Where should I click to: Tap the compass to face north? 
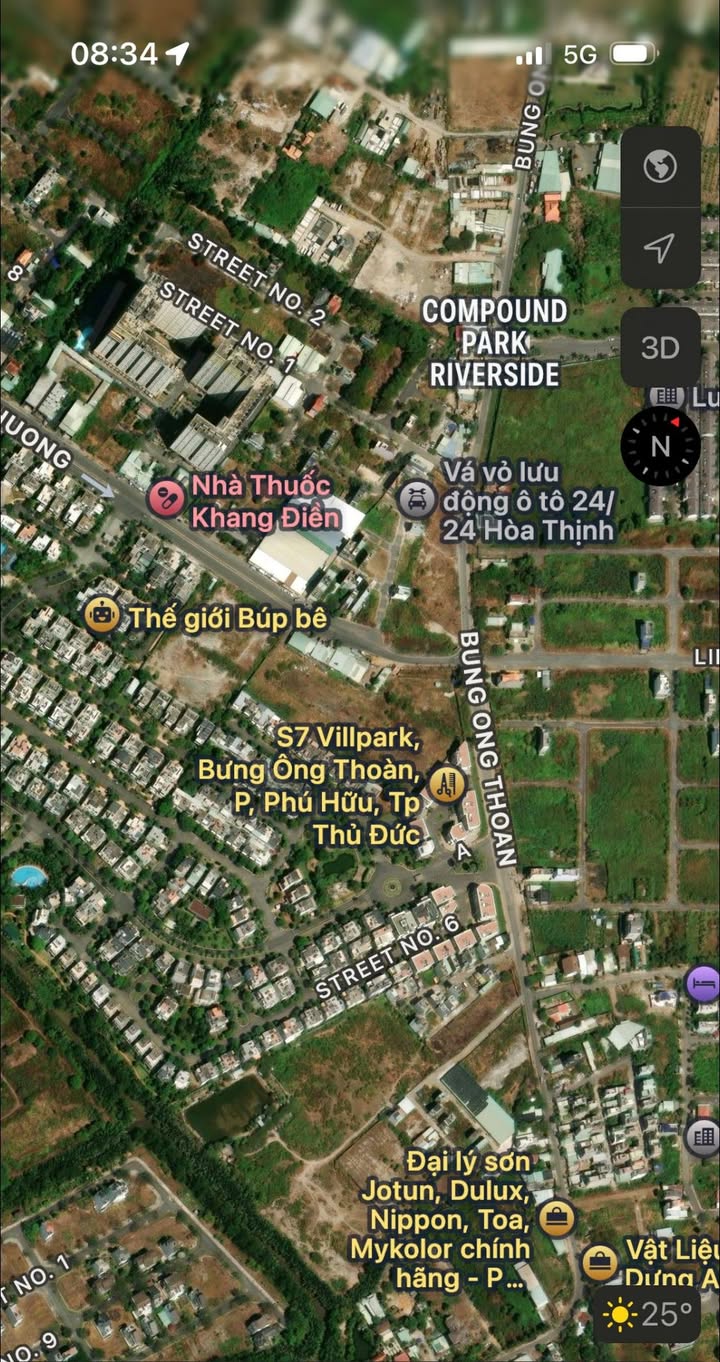(660, 446)
